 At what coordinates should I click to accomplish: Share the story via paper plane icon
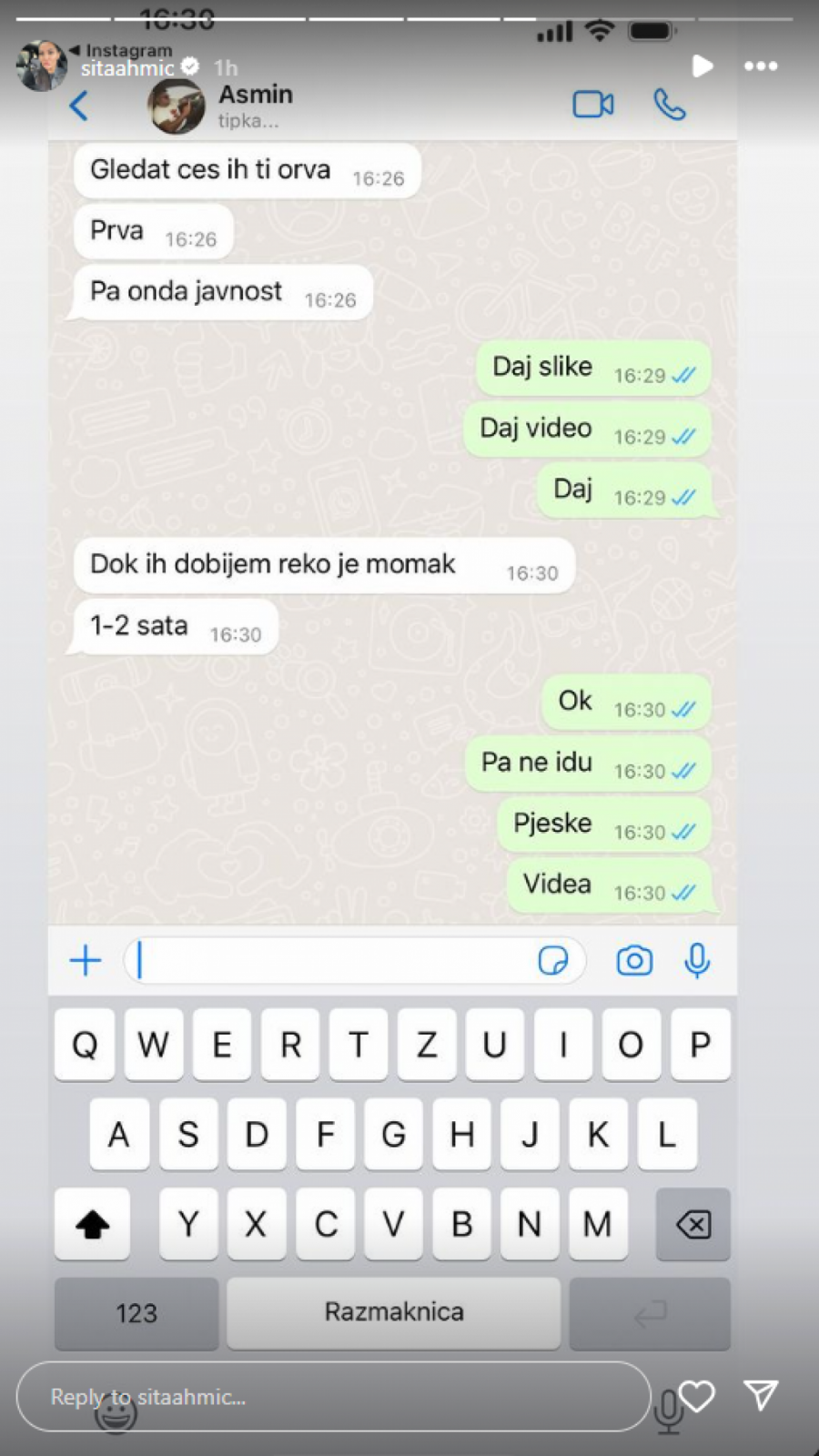pos(761,1395)
